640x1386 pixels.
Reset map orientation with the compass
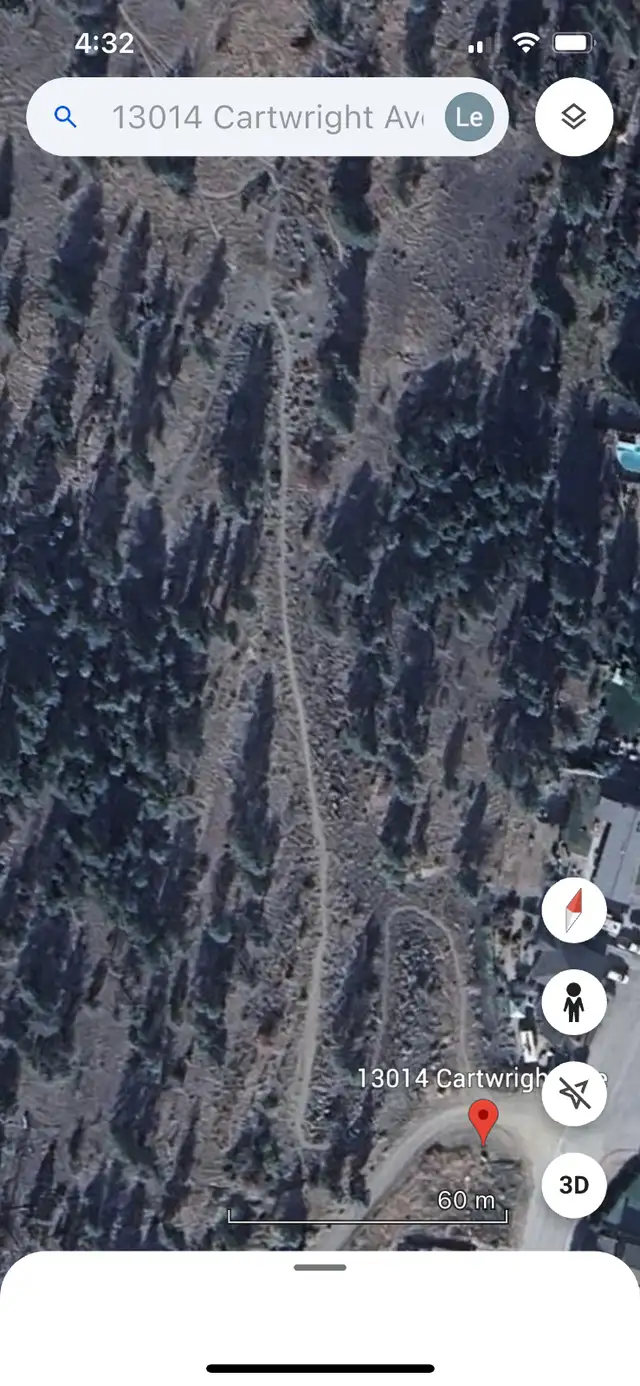[574, 911]
